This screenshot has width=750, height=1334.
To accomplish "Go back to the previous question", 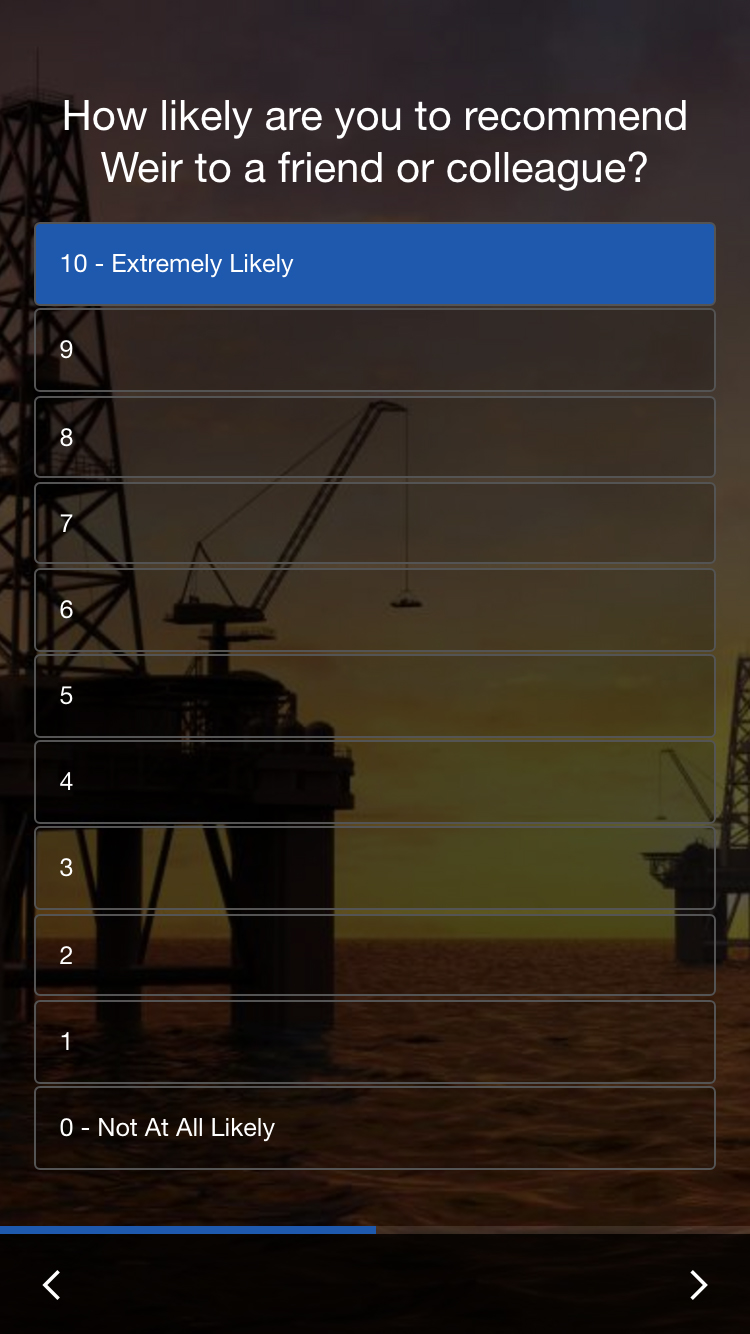I will point(52,1285).
